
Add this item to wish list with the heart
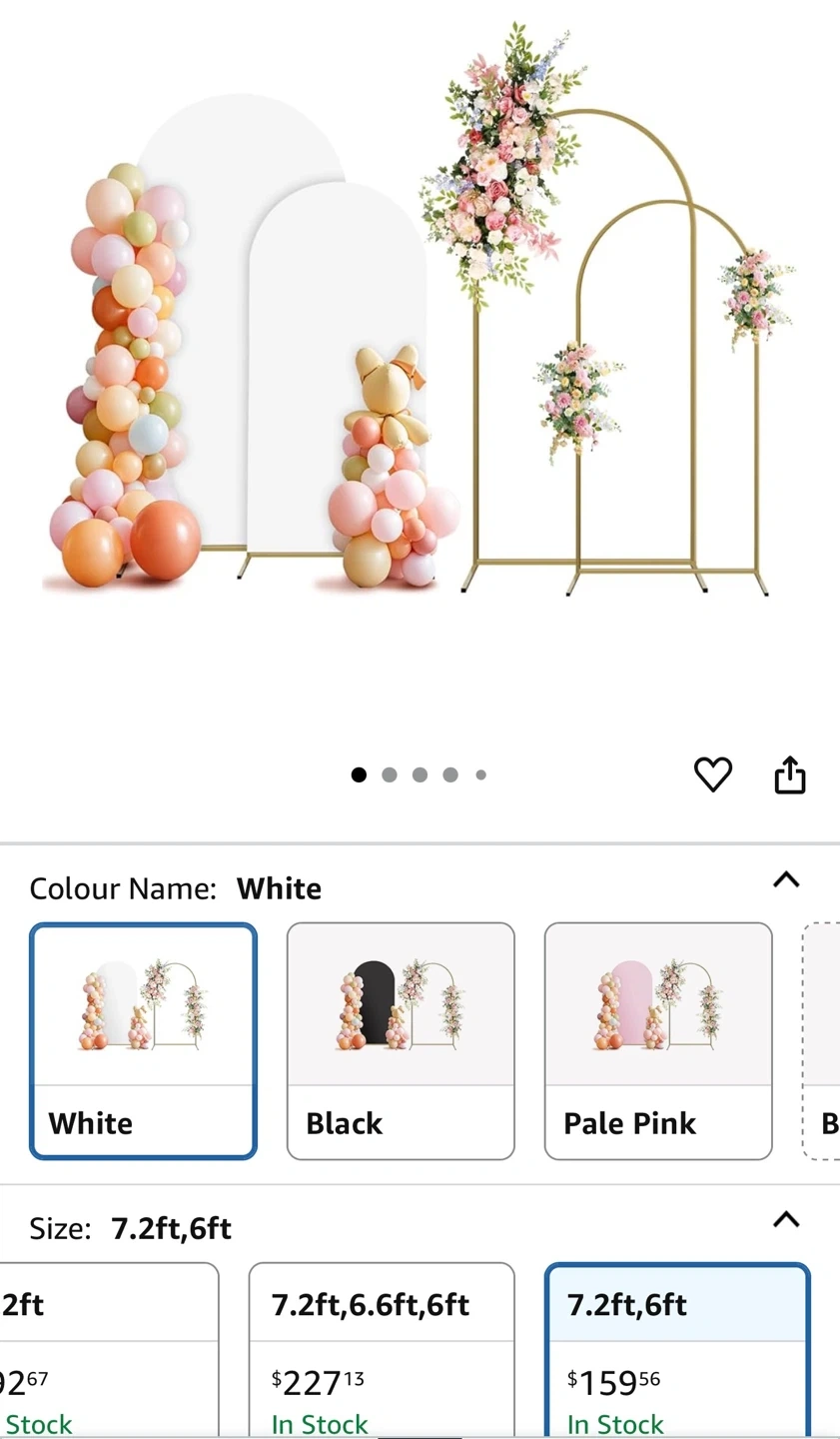tap(712, 774)
